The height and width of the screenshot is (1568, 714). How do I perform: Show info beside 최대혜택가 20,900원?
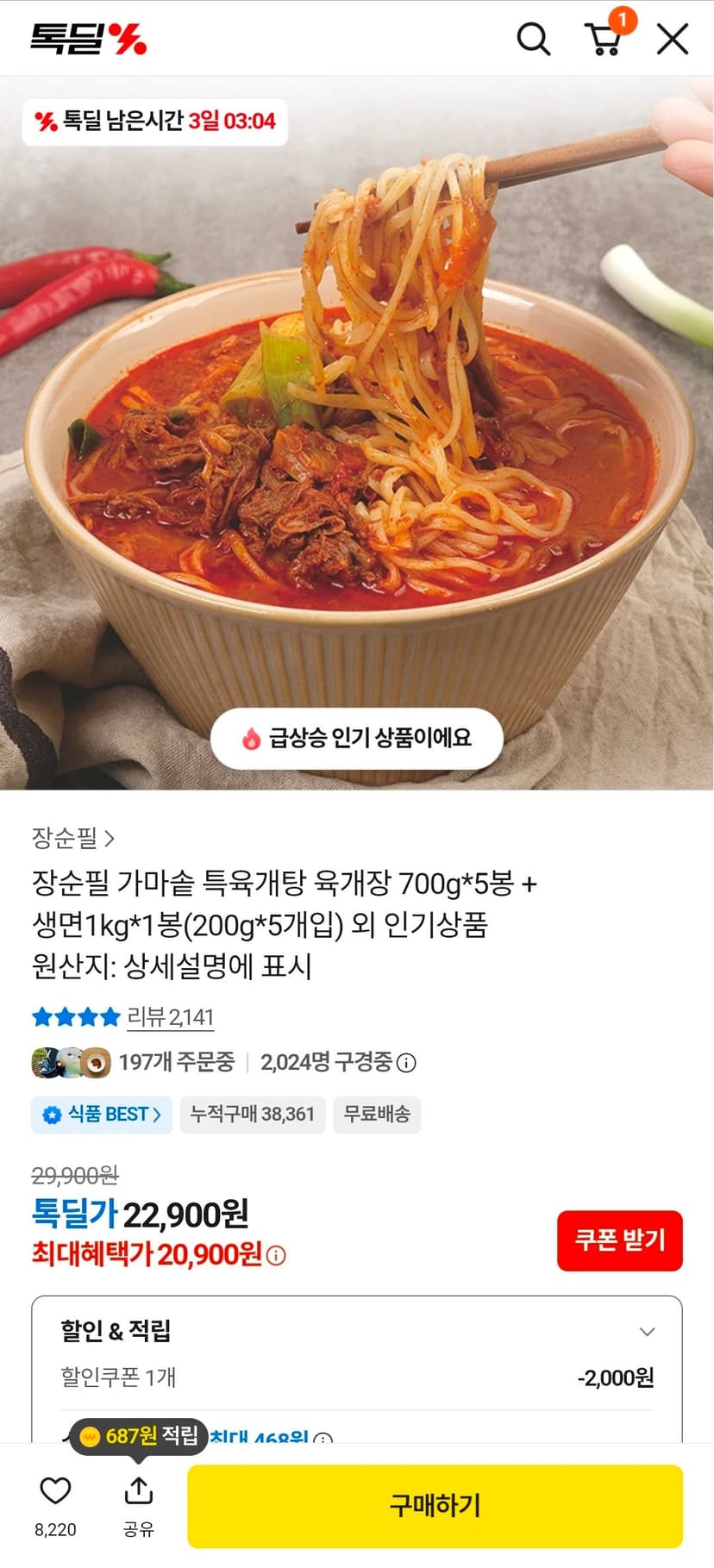coord(276,1256)
